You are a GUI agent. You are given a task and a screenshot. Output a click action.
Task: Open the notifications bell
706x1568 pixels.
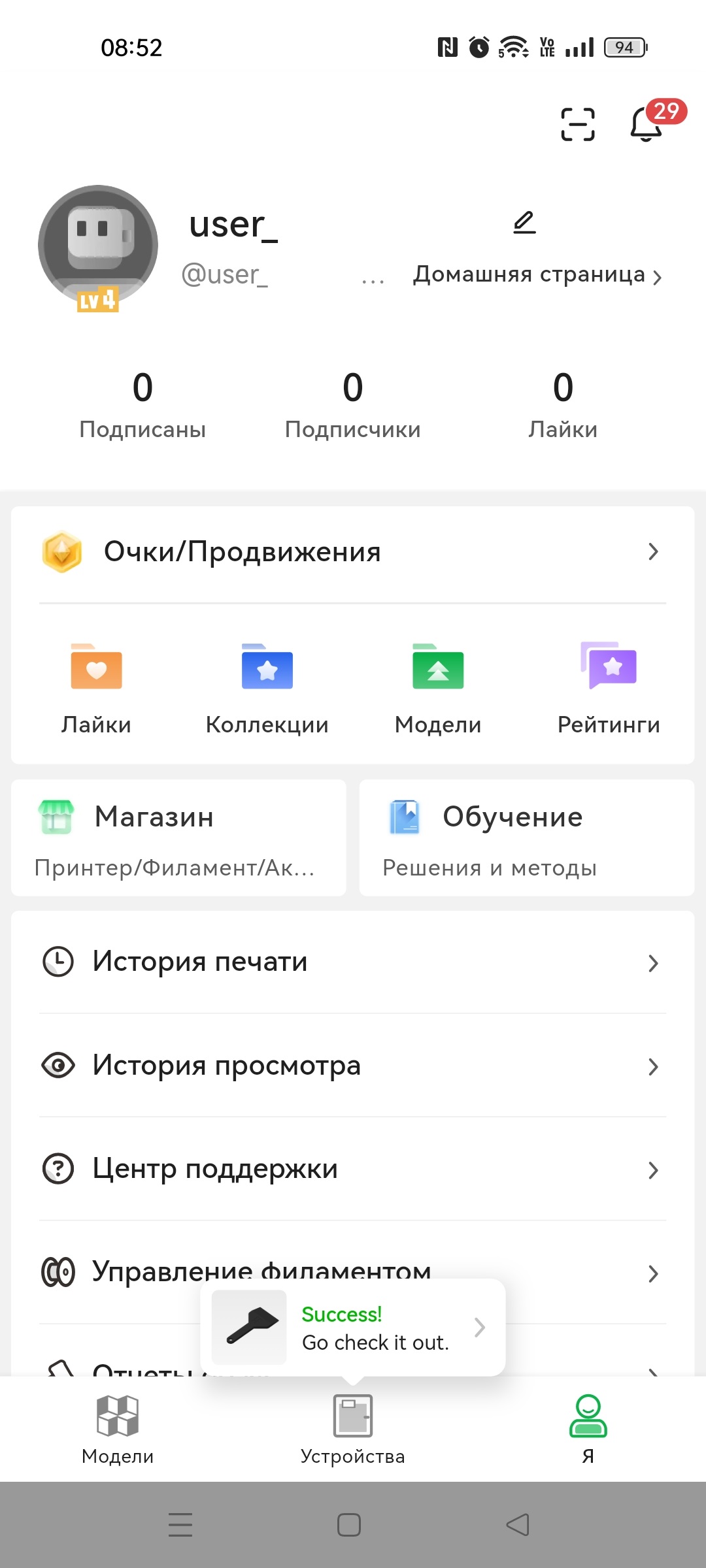[647, 124]
